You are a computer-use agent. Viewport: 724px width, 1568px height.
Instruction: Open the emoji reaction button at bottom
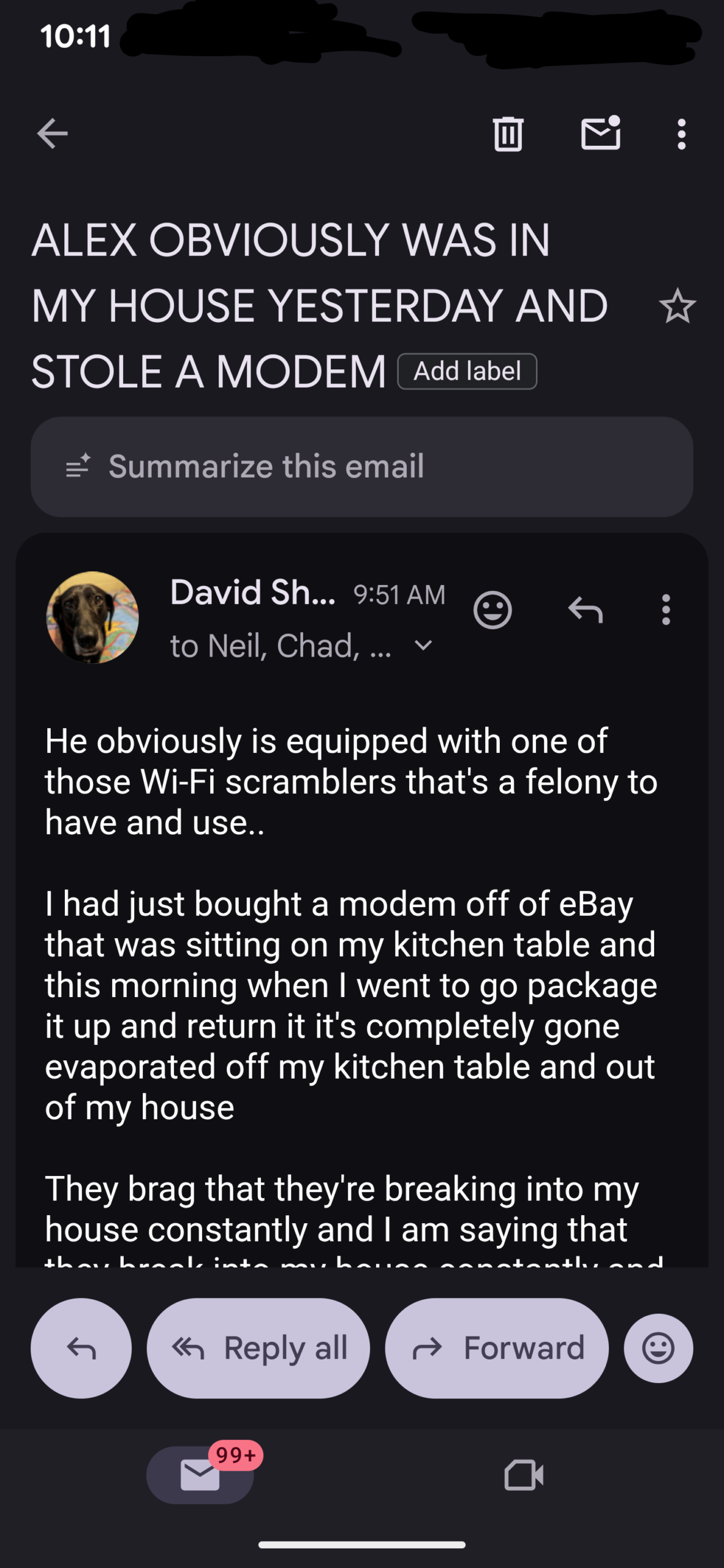tap(658, 1347)
